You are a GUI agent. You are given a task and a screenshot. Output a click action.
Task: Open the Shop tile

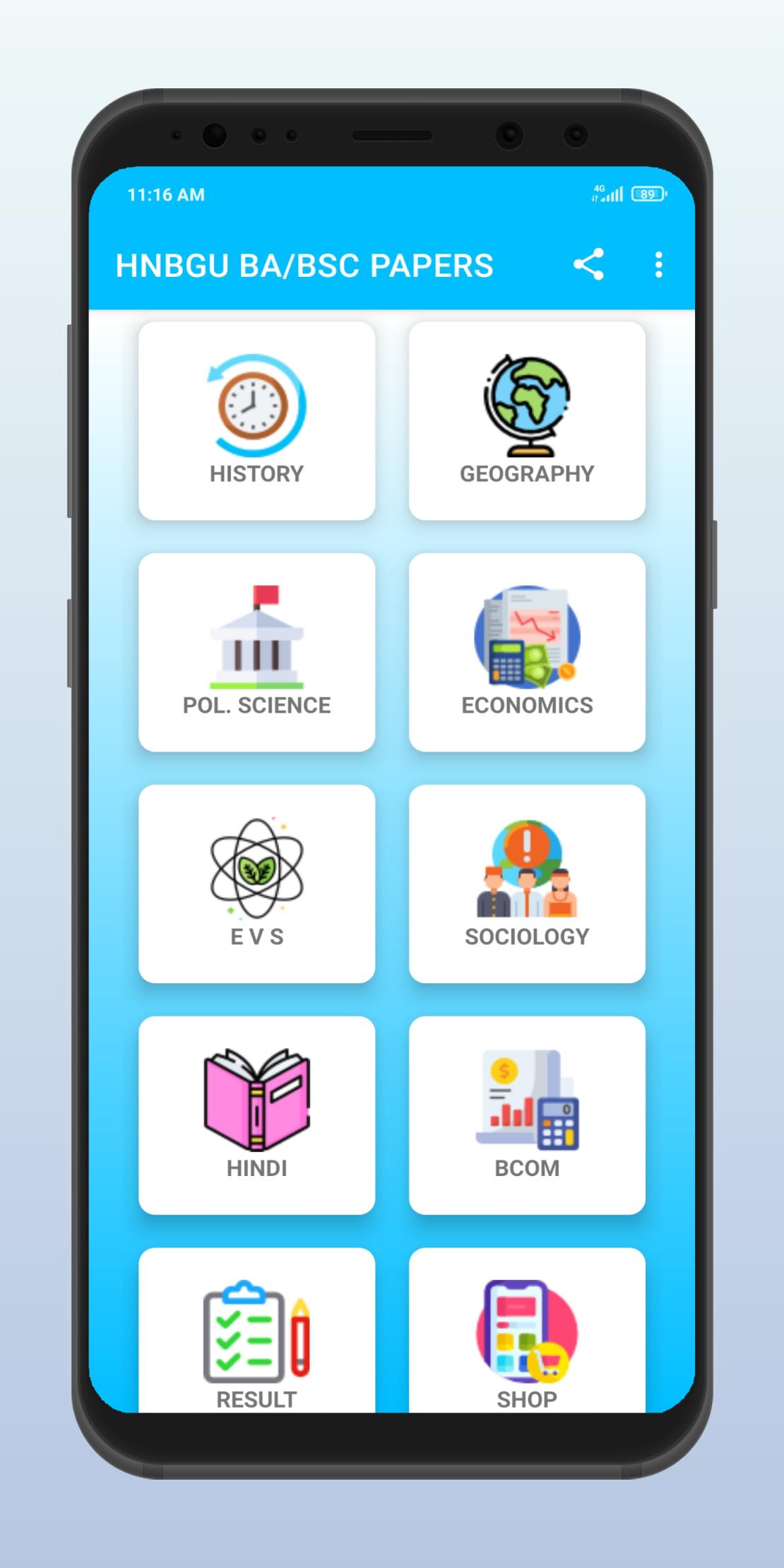pyautogui.click(x=527, y=1330)
